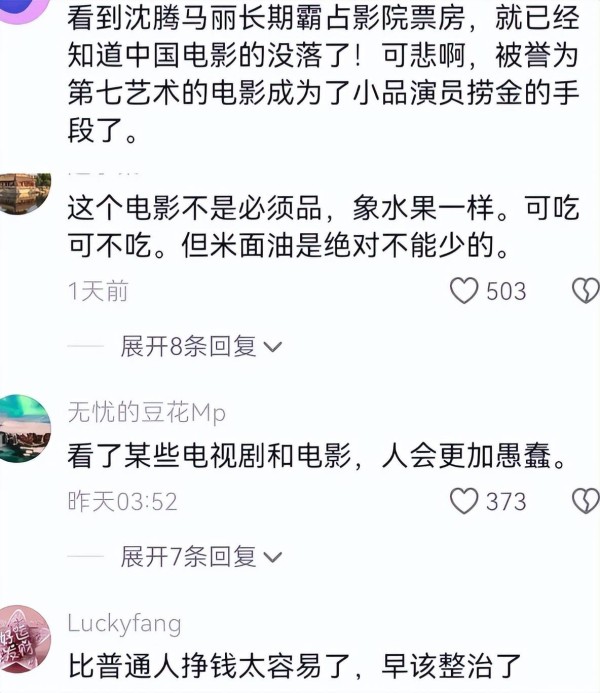
Task: View the username Luckyfang's profile
Action: tap(124, 623)
